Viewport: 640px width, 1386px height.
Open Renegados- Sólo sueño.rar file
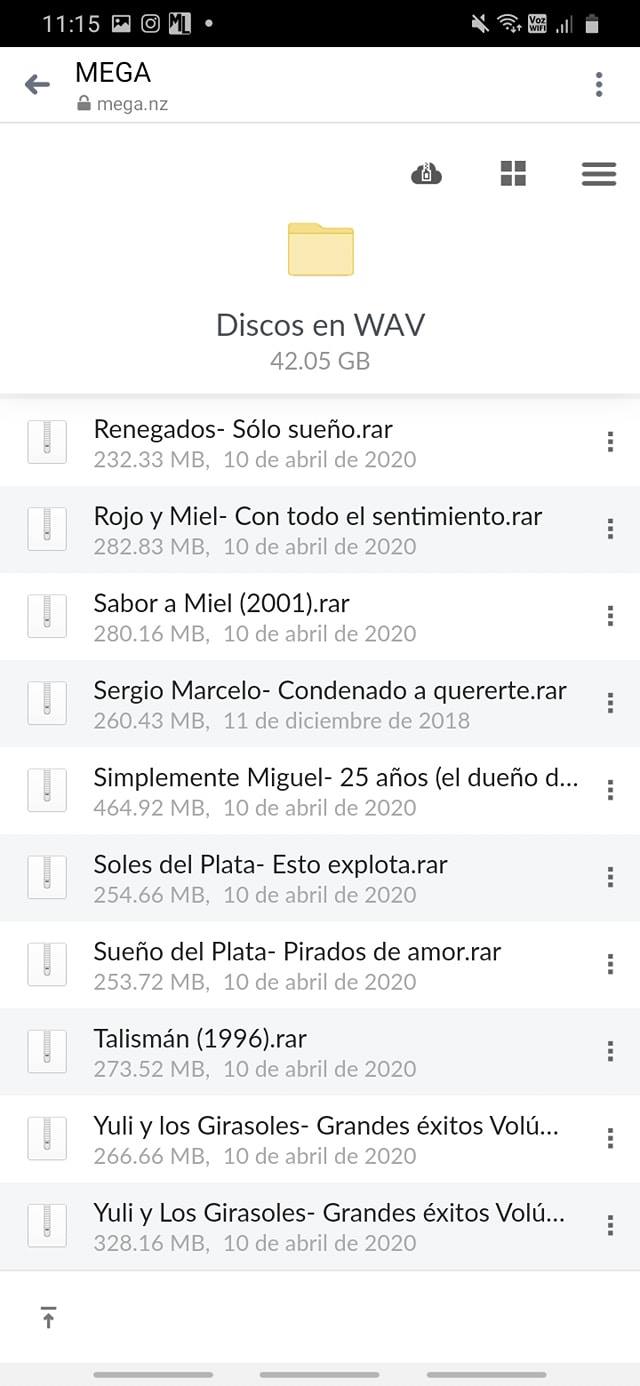tap(320, 443)
